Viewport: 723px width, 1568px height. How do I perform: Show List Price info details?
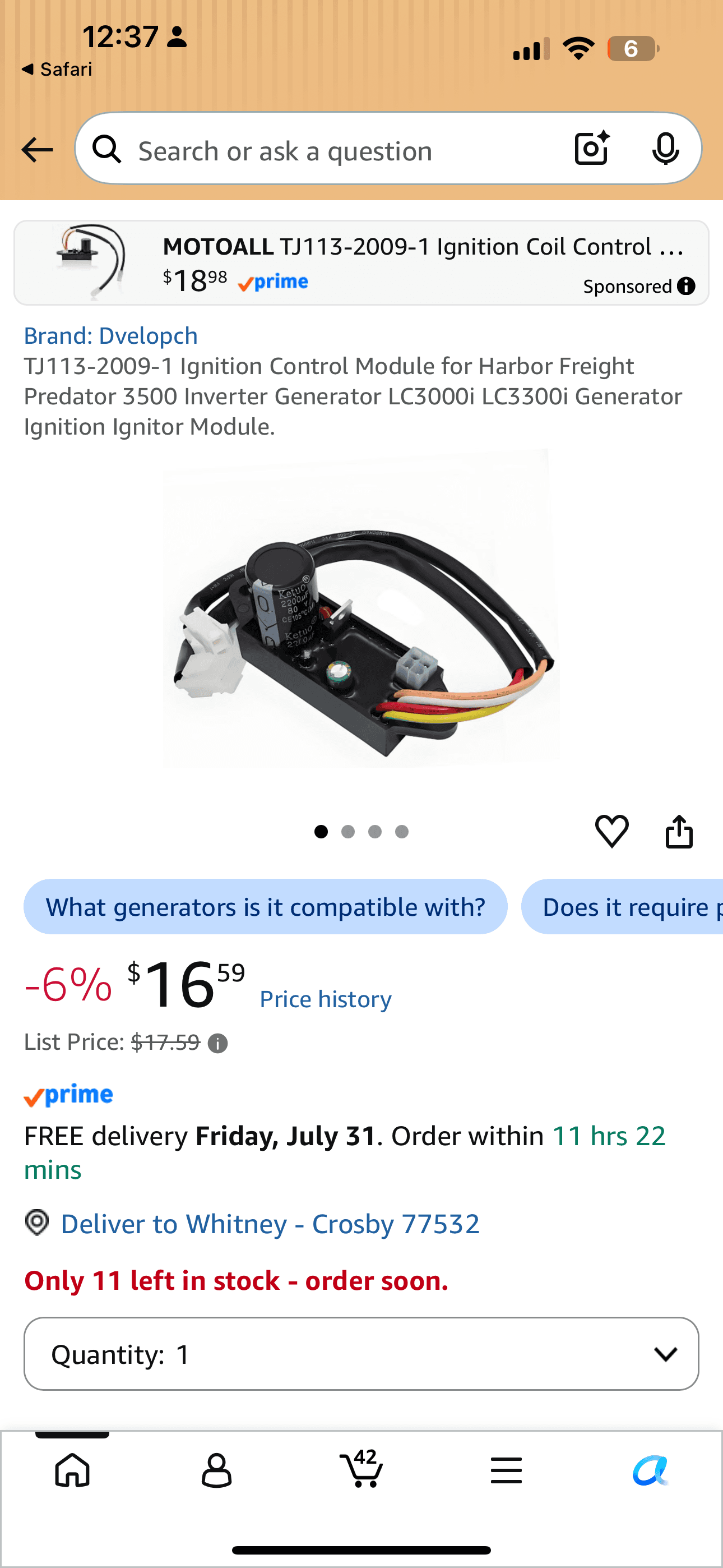click(218, 1043)
